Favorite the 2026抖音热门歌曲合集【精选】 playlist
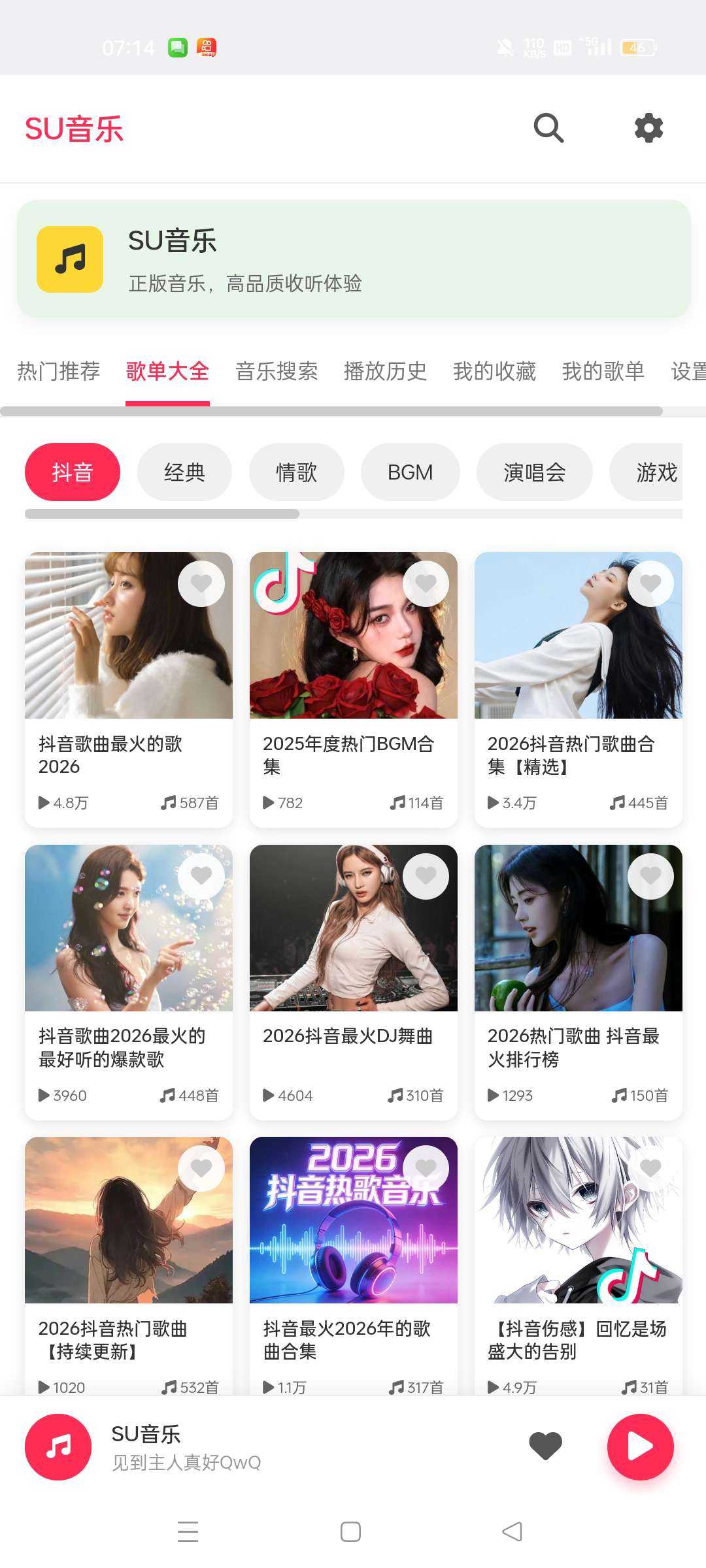The image size is (706, 1568). [650, 583]
